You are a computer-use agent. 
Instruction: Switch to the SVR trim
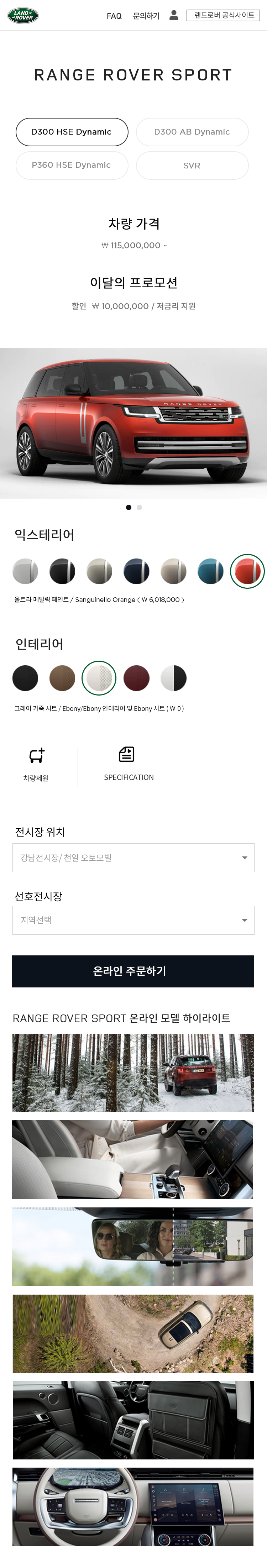coord(192,166)
